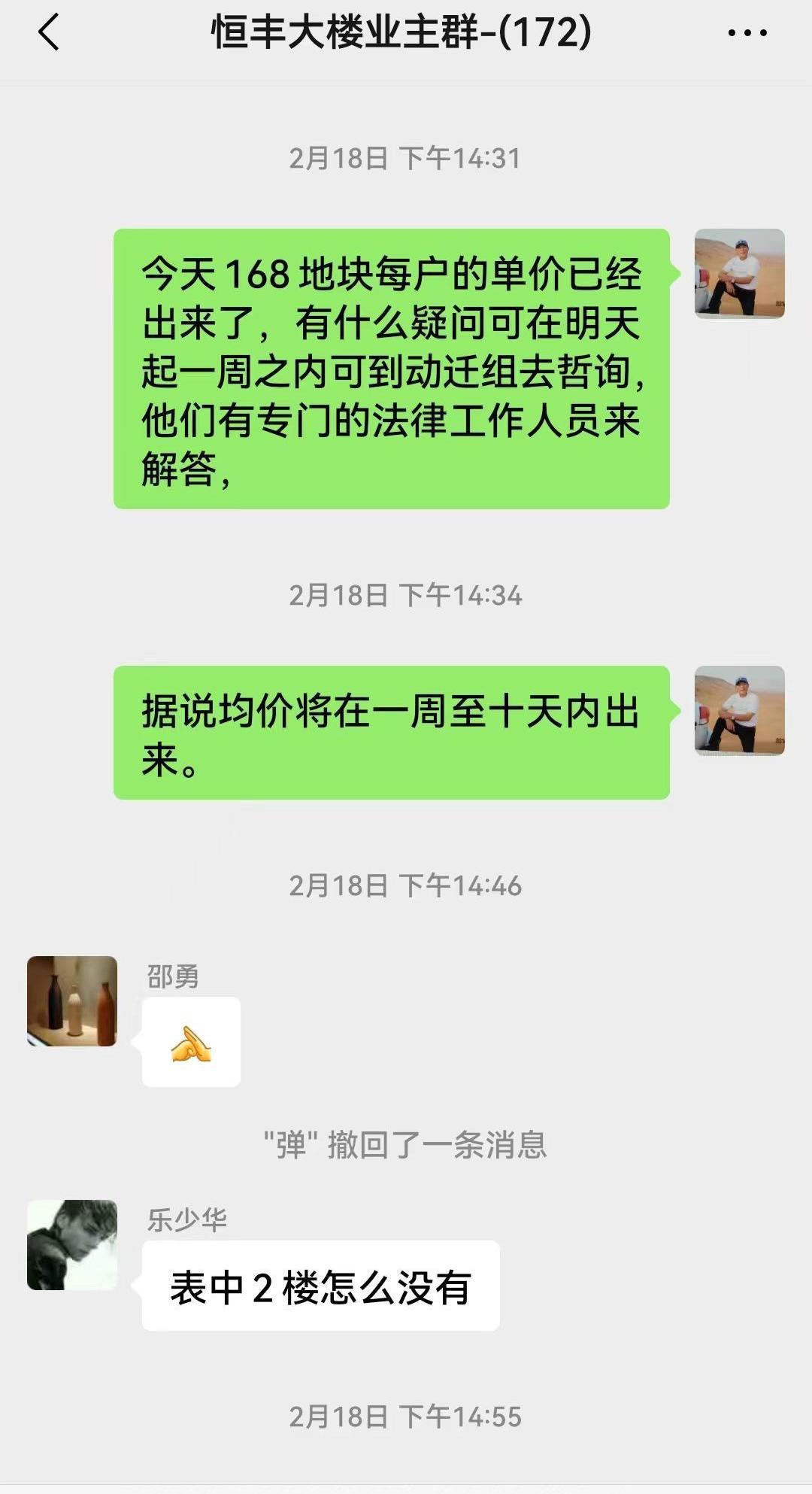Open the three-dot chat settings menu
This screenshot has height=1494, width=812.
747,33
